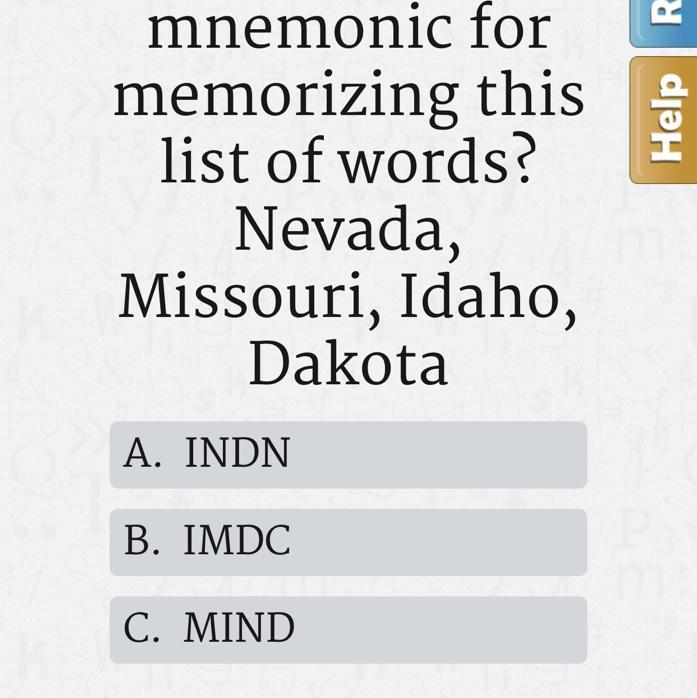Pick answer C. MIND
697x698 pixels.
click(x=348, y=629)
